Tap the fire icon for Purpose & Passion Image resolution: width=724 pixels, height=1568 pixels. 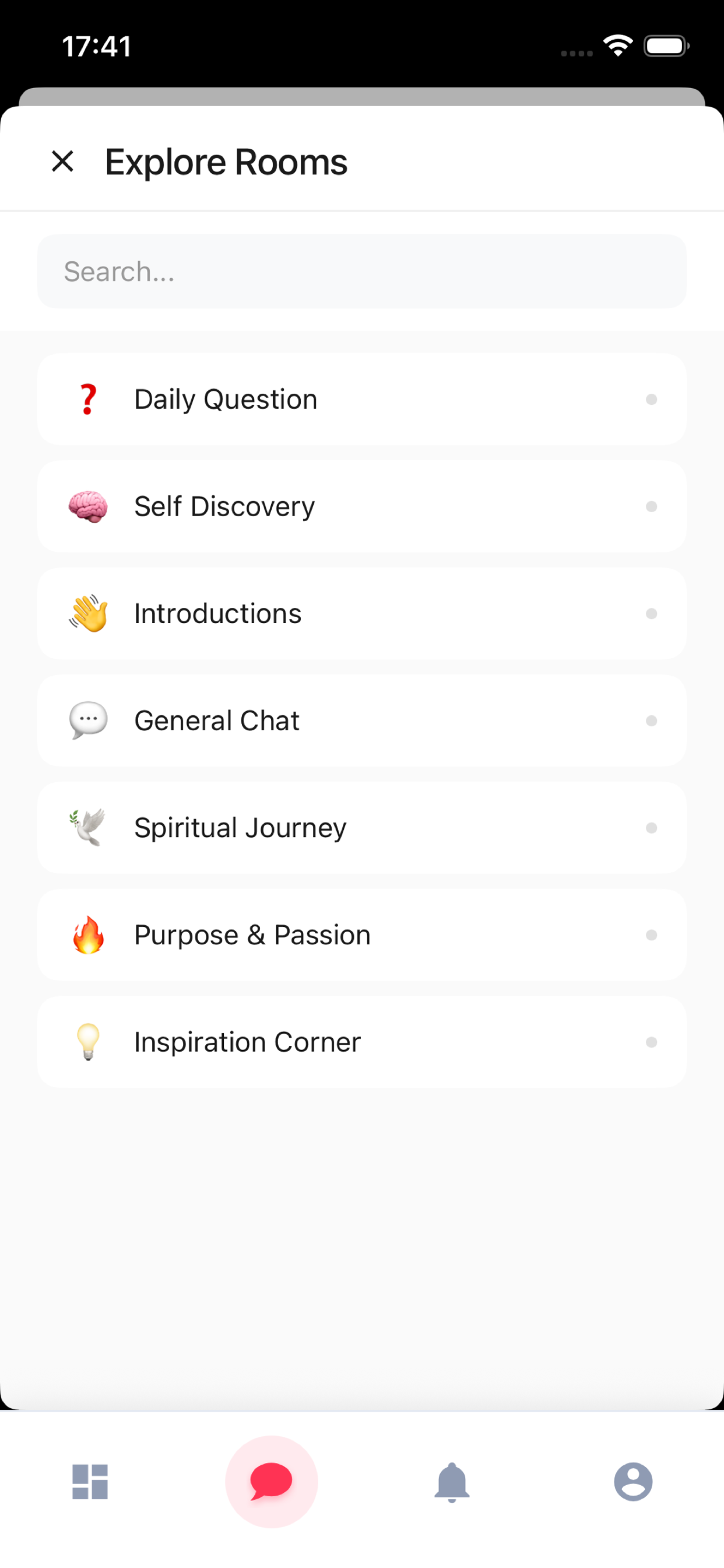point(87,935)
